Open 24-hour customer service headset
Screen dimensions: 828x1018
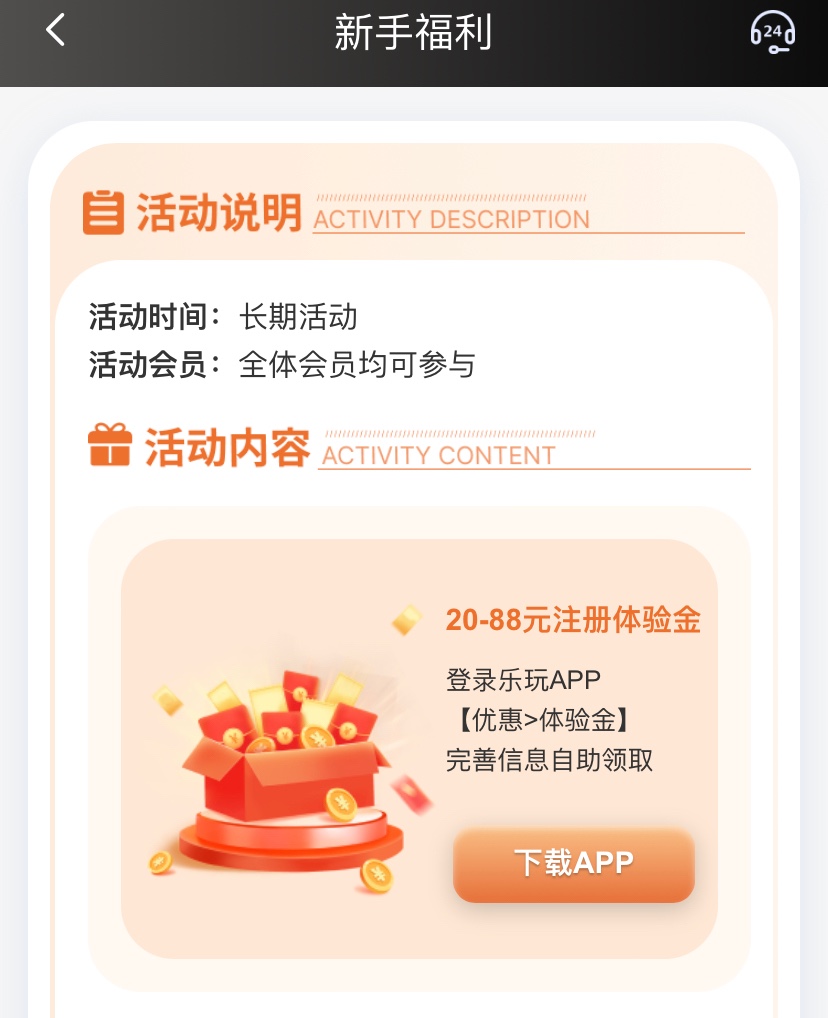[x=772, y=32]
